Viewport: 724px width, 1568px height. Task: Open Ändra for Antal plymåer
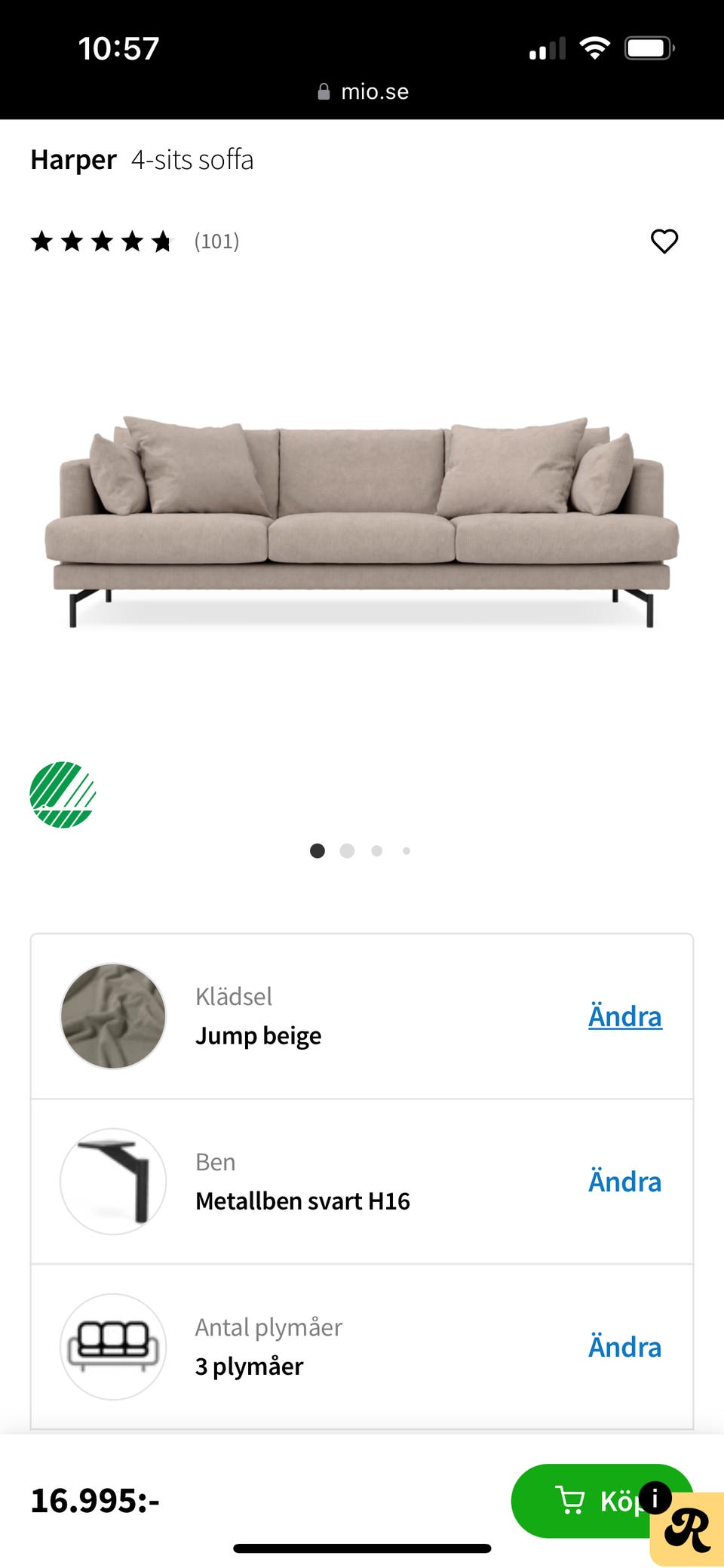624,1346
